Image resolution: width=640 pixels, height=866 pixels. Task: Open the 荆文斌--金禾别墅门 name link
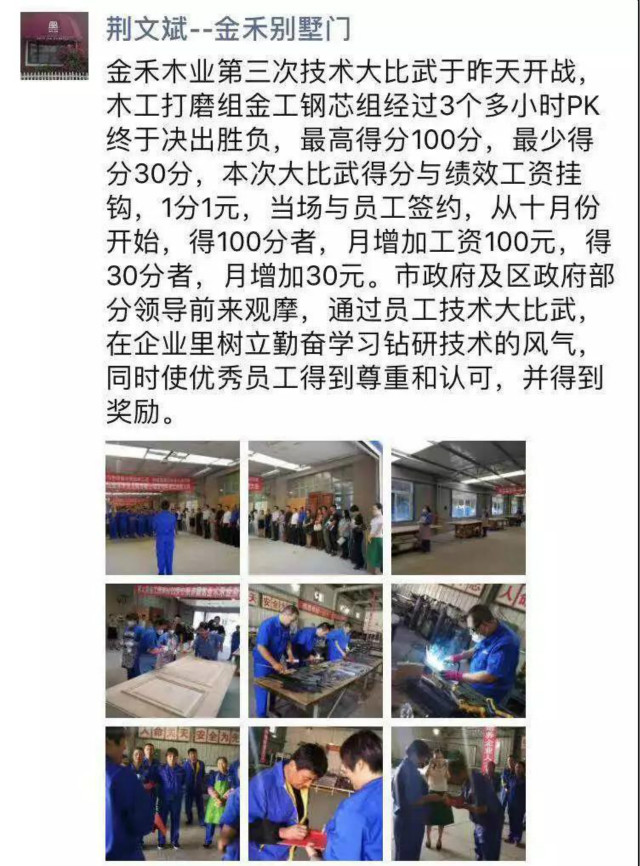tap(229, 28)
